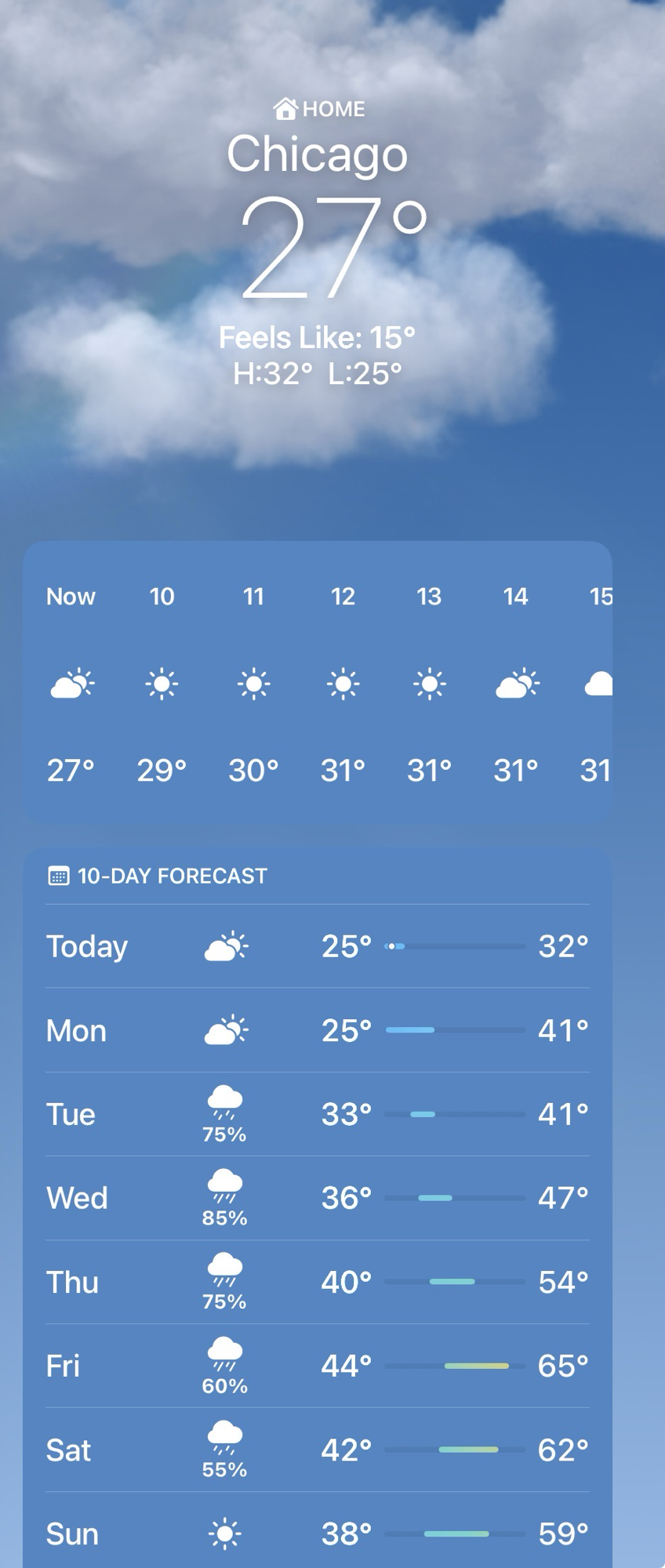Open the hourly forecast card
The height and width of the screenshot is (1568, 665).
pyautogui.click(x=317, y=682)
